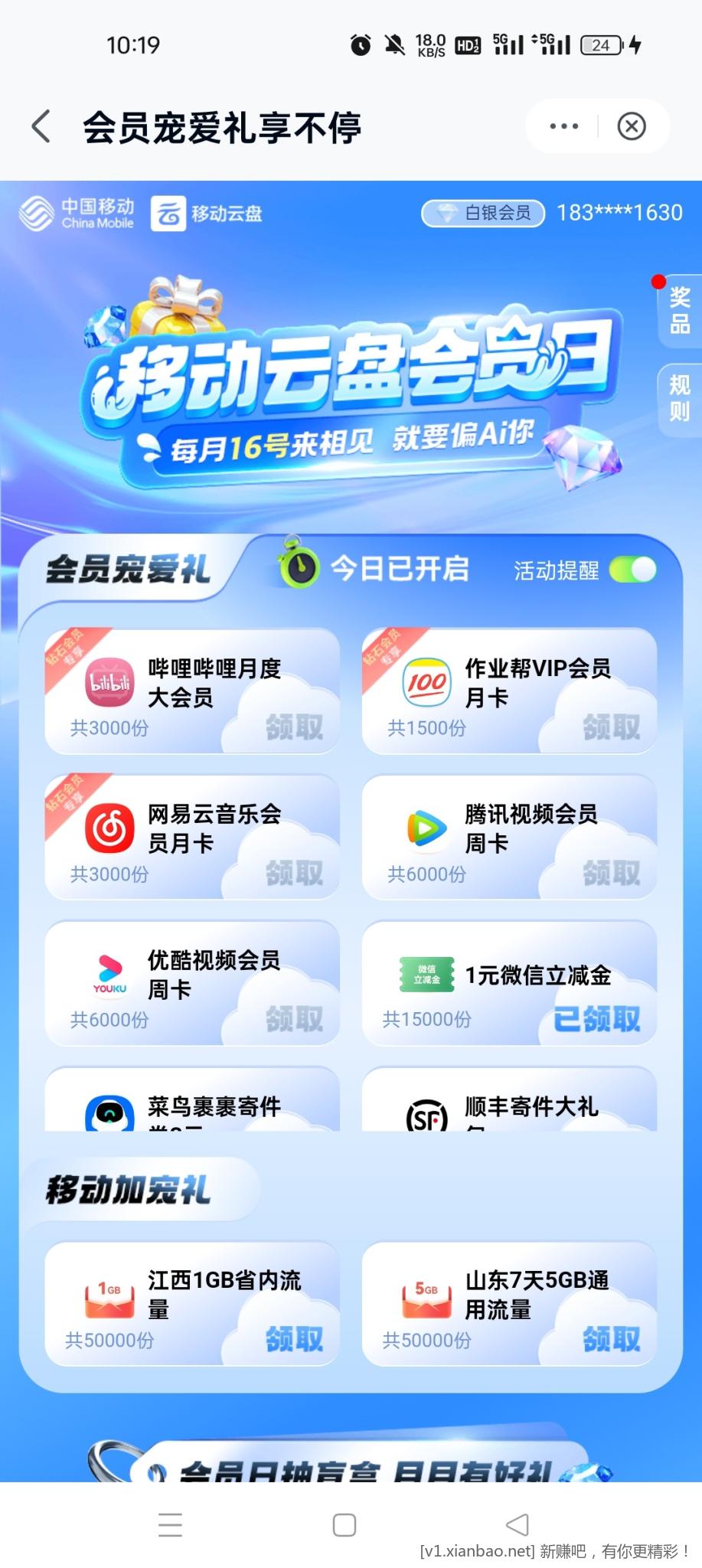Tap the 白银会员 membership badge
Image resolution: width=702 pixels, height=1568 pixels.
(x=483, y=213)
